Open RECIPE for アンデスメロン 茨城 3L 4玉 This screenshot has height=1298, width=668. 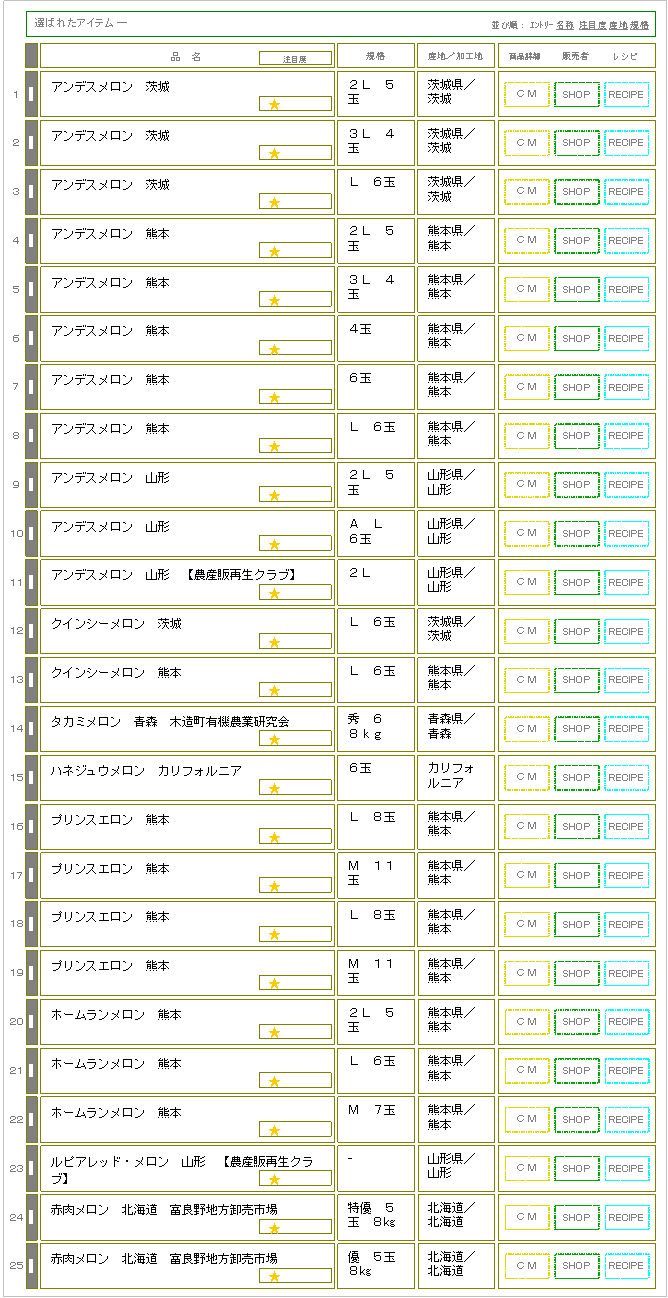click(x=627, y=143)
